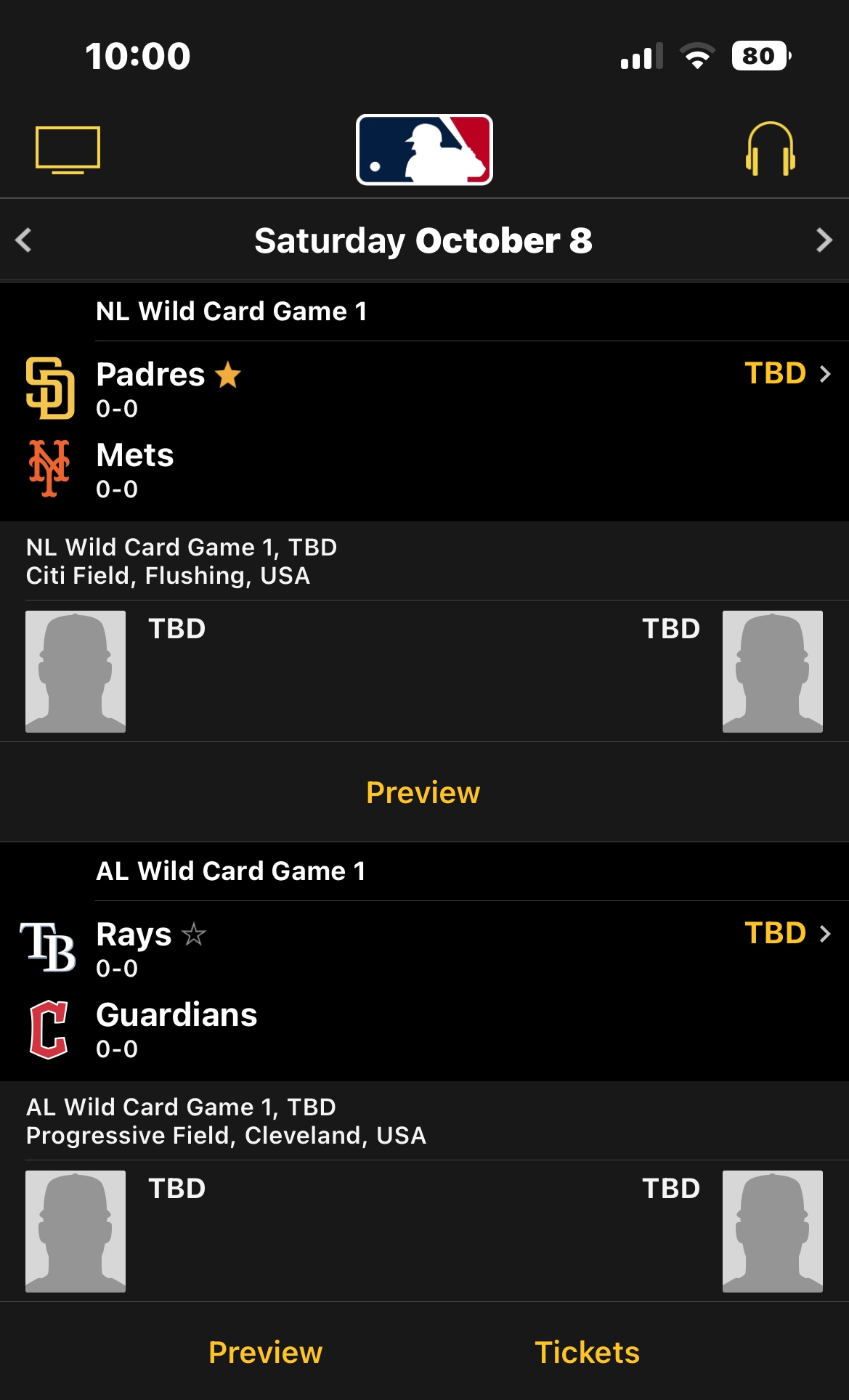Tap the Saturday October 8 date title
Screen dimensions: 849x1400
pyautogui.click(x=423, y=240)
